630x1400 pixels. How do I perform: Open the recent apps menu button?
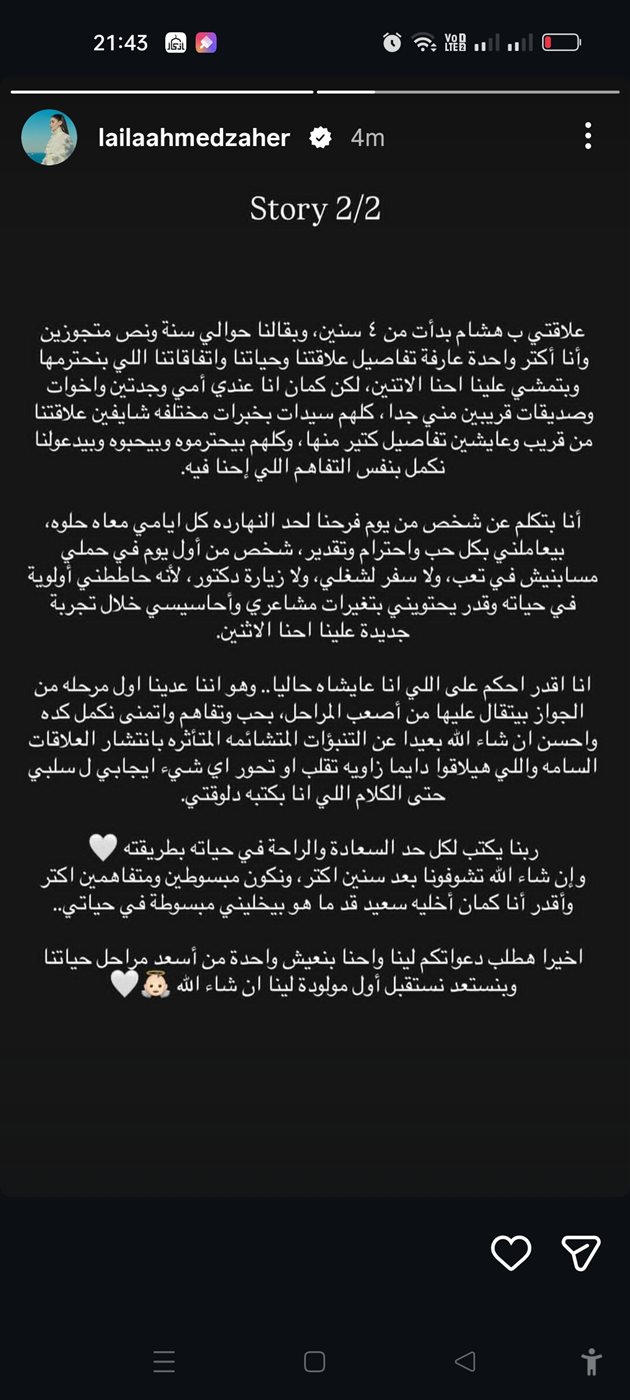point(165,1361)
